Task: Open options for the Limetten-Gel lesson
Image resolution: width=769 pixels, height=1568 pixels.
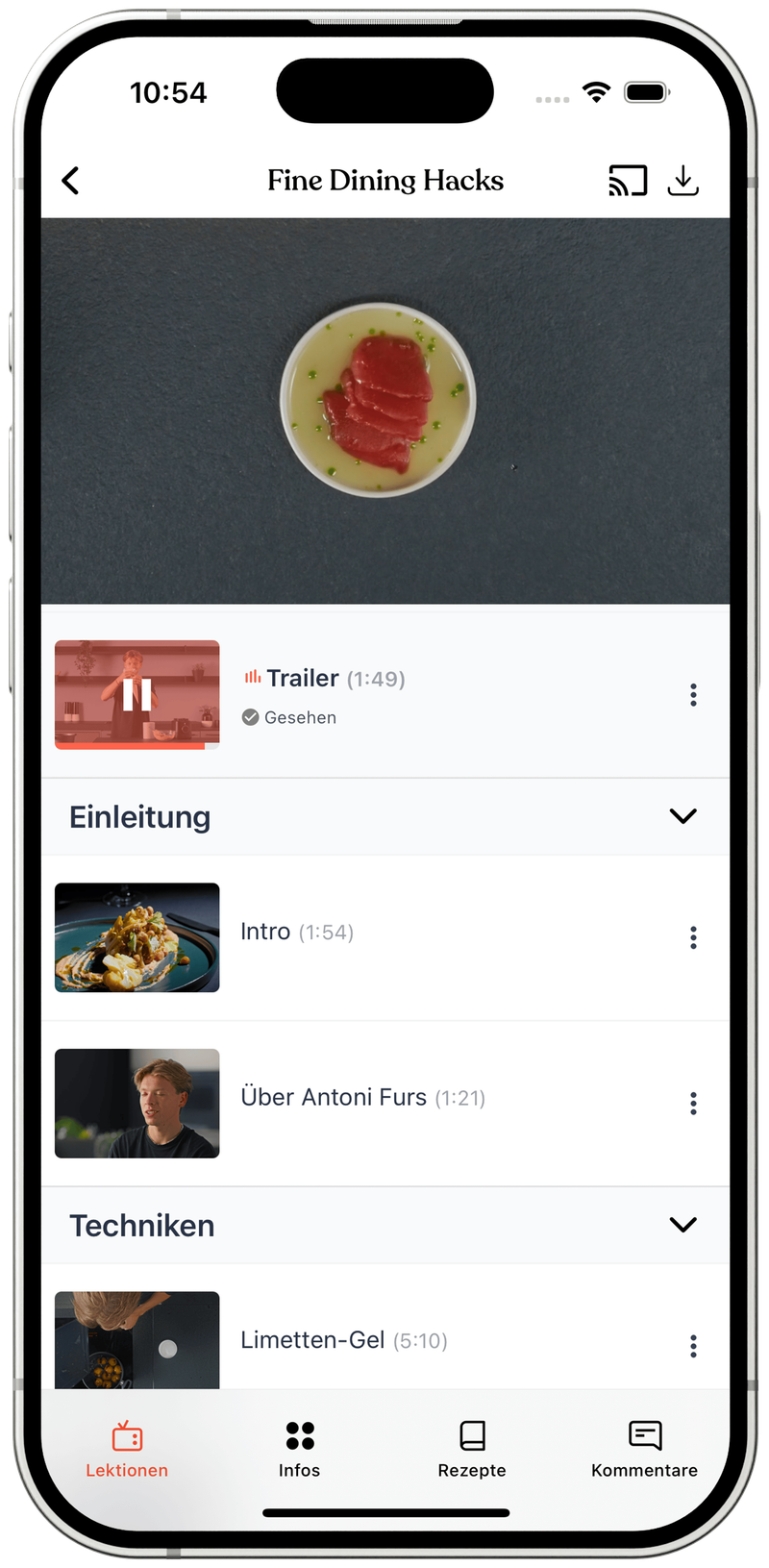Action: (x=693, y=1346)
